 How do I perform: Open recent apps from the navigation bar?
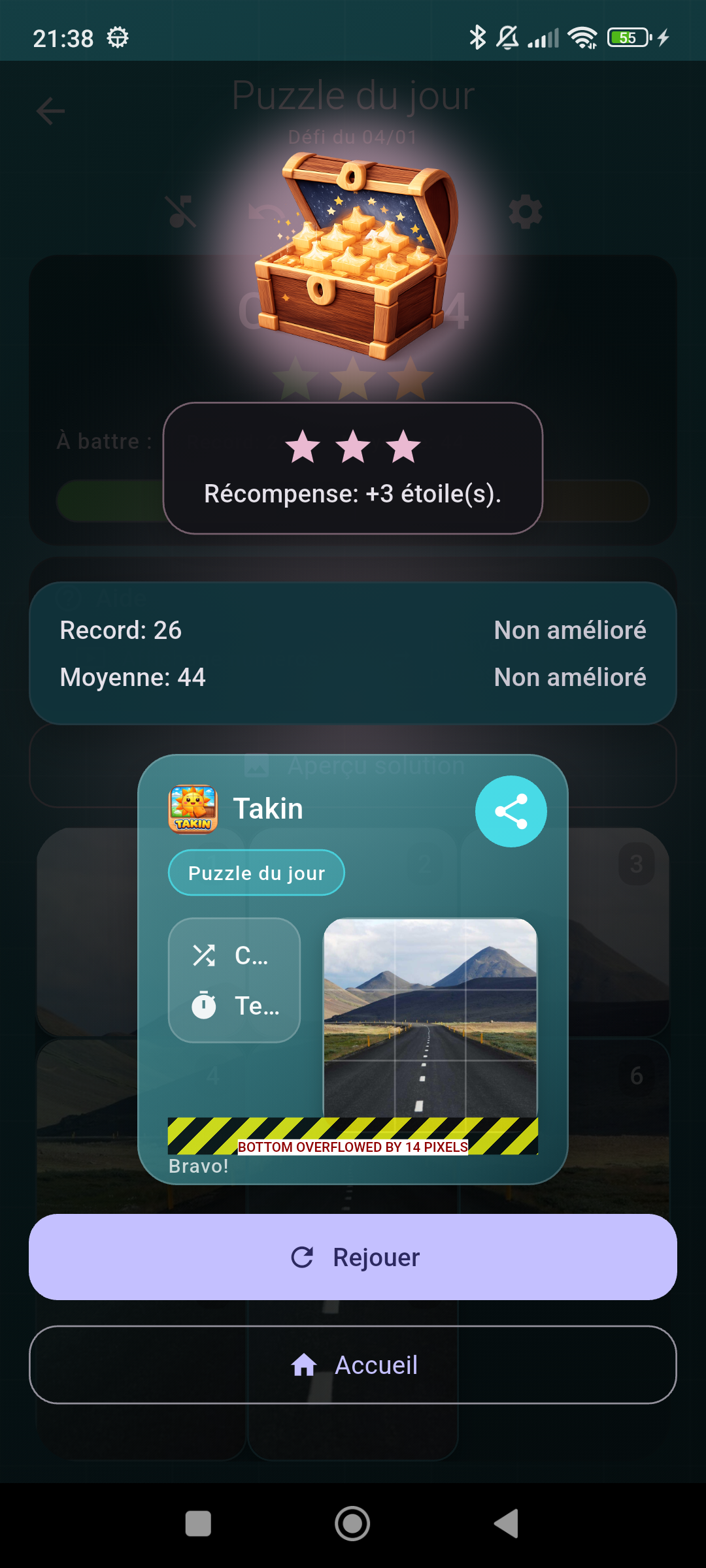coord(198,1524)
